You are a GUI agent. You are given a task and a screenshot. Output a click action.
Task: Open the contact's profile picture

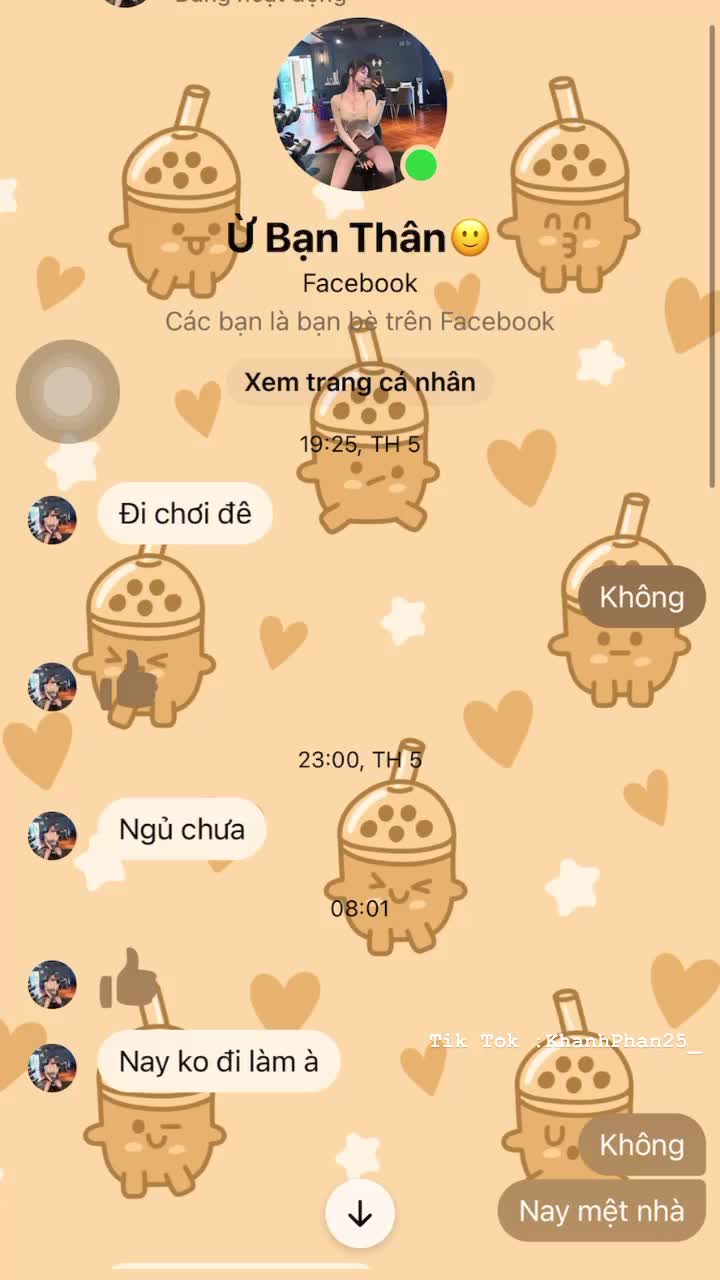[x=359, y=107]
